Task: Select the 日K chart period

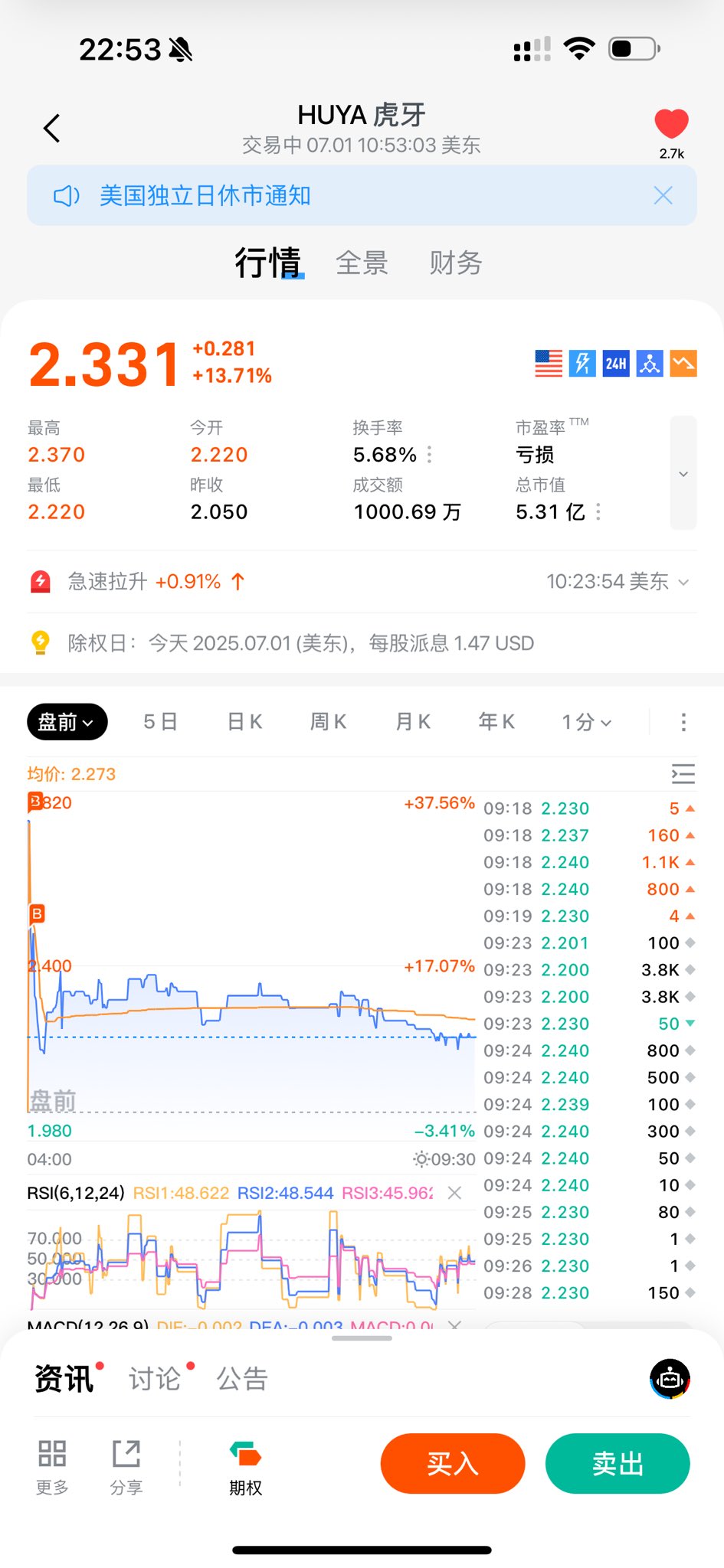Action: 245,722
